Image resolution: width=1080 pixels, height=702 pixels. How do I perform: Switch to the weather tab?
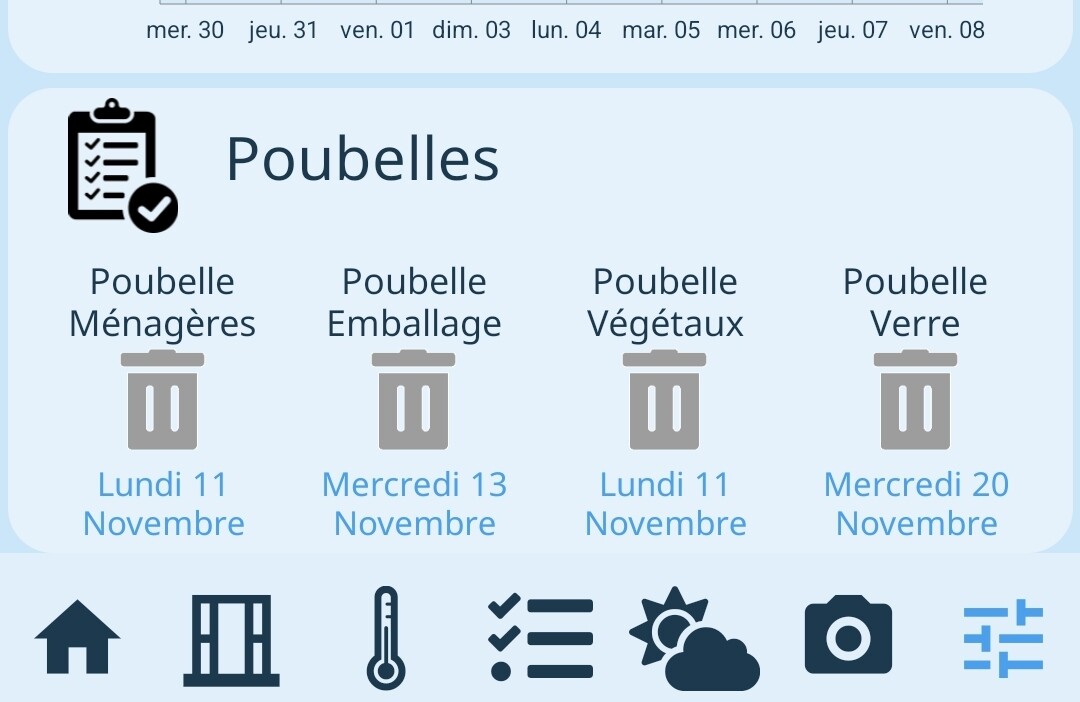(x=694, y=638)
